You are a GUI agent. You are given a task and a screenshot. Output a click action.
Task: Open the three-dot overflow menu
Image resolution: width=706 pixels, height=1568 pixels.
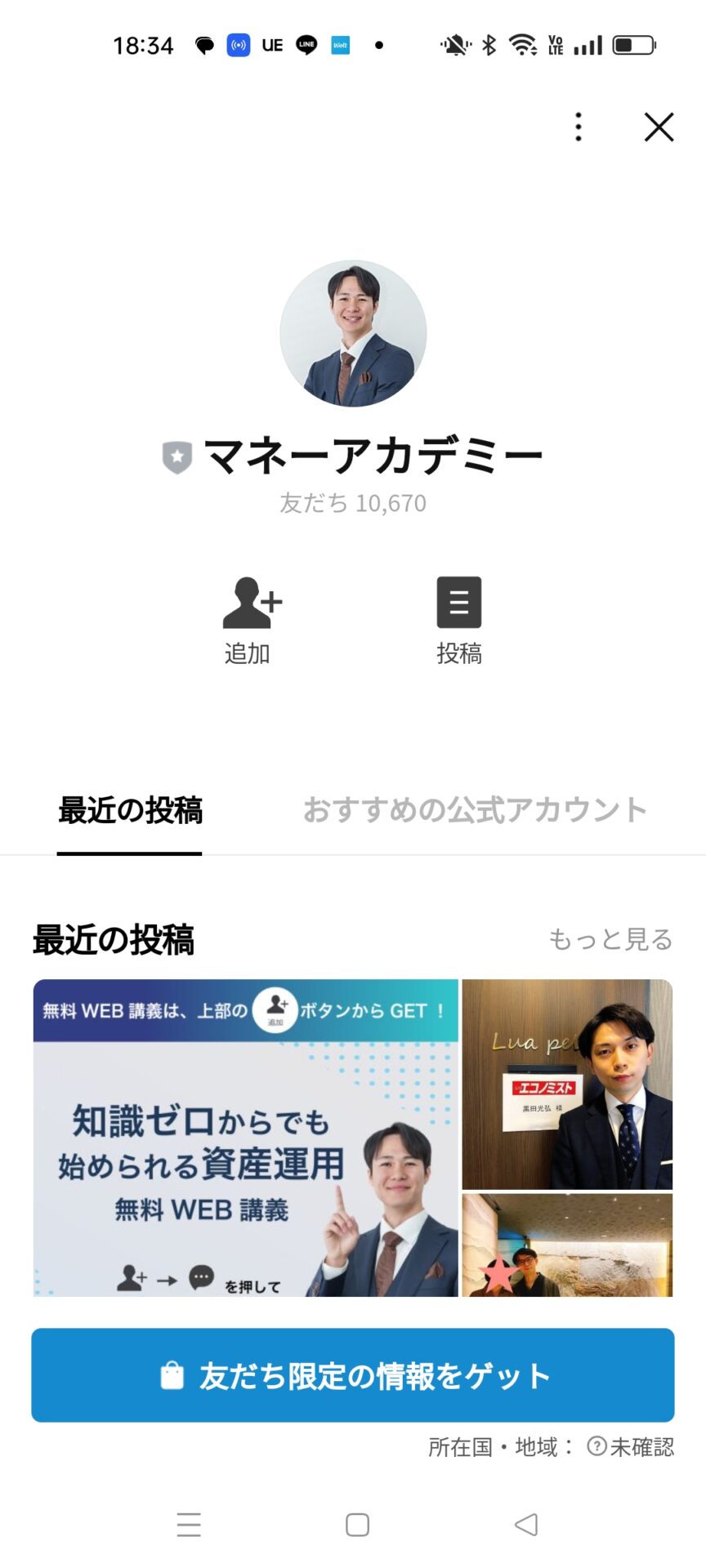[579, 127]
